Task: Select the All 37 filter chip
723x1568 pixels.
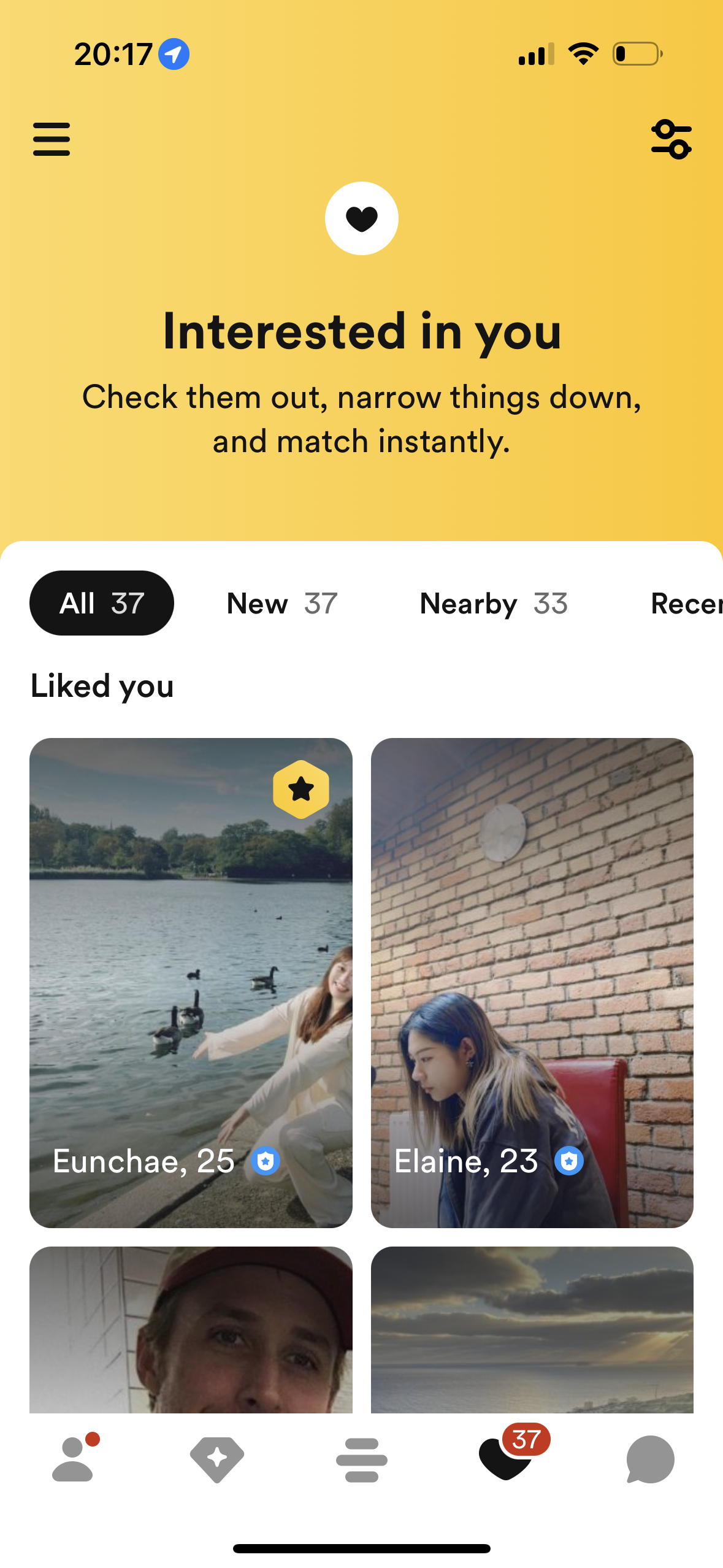Action: pos(102,603)
